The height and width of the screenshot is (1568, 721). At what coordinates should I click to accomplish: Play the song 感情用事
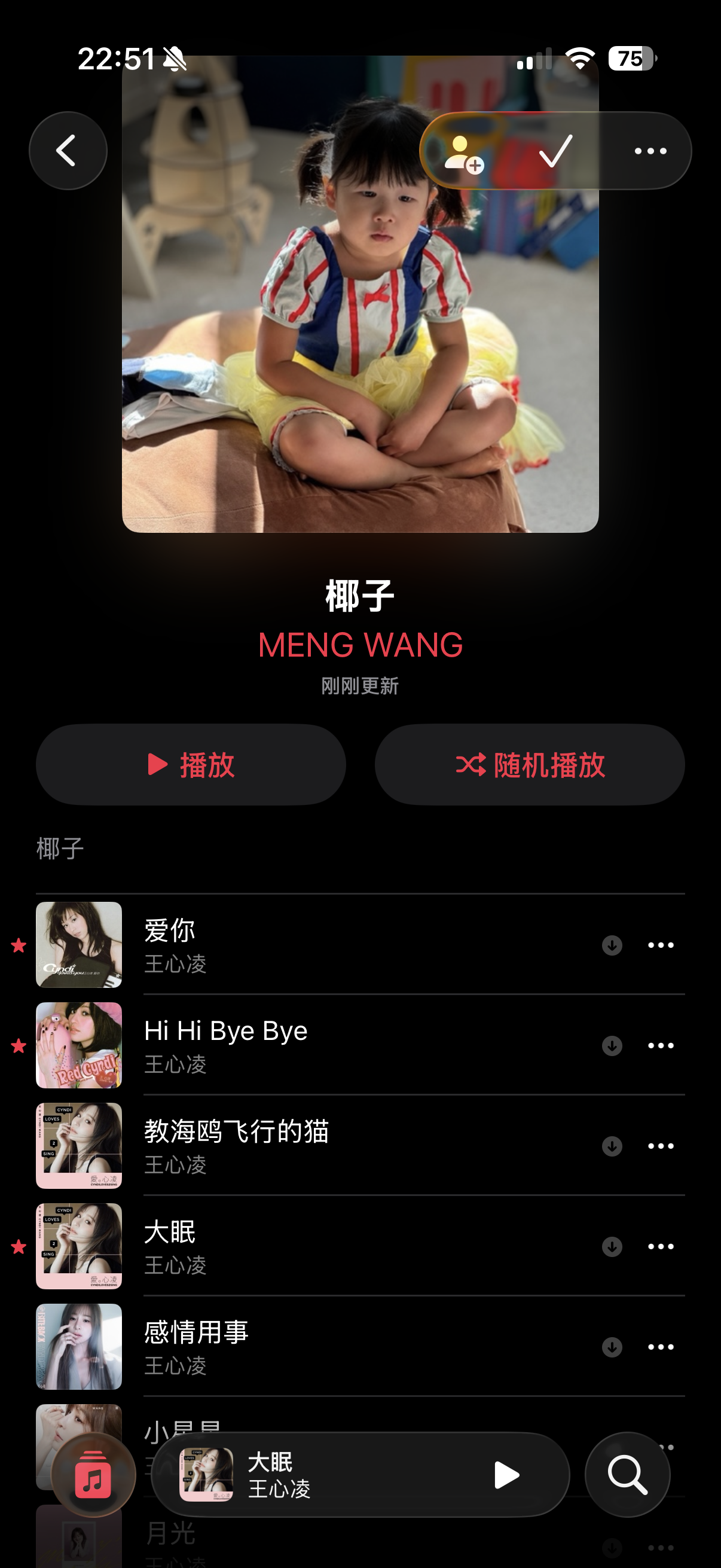tap(304, 1347)
